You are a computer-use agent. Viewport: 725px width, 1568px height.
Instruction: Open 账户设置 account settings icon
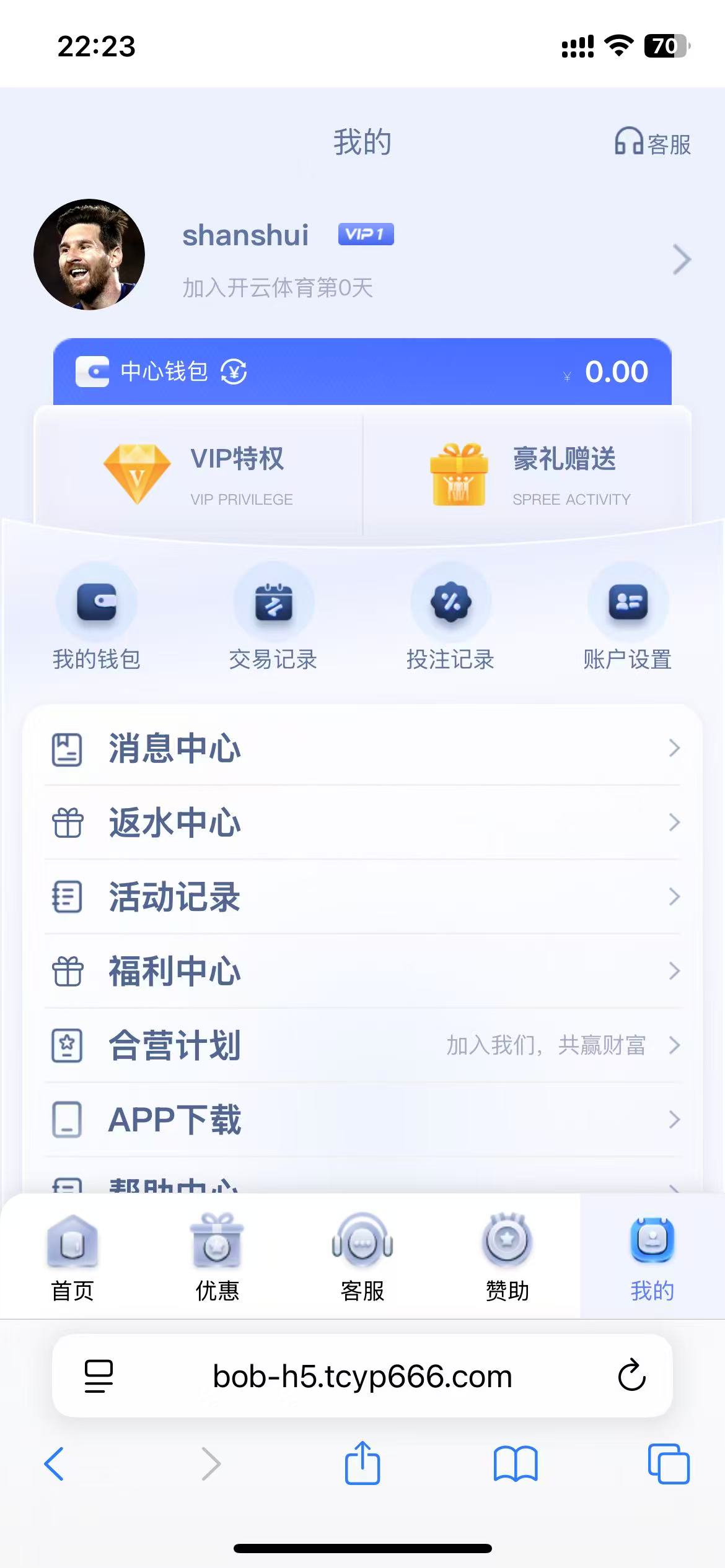tap(628, 601)
